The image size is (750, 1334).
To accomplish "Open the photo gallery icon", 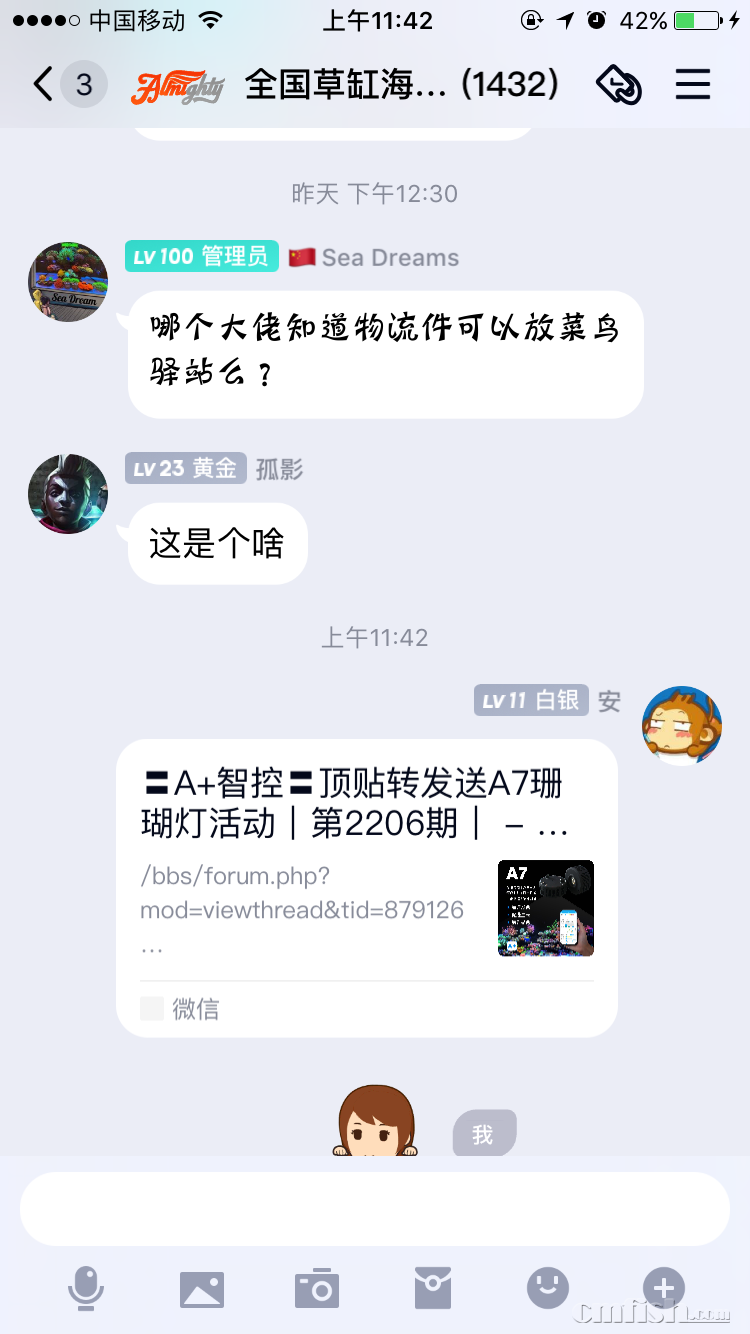I will click(202, 1289).
